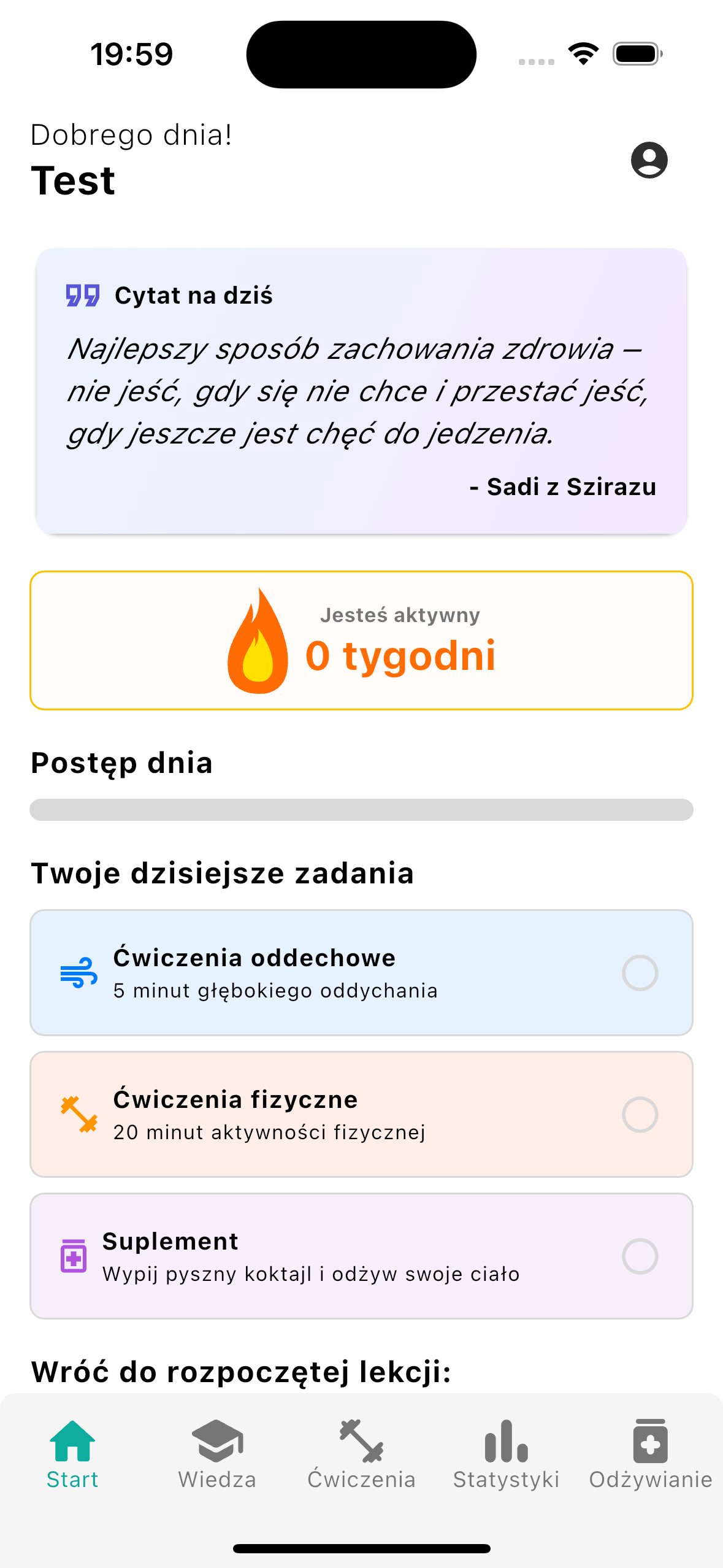Viewport: 723px width, 1568px height.
Task: Mark Ćwiczenia oddechowe task as done
Action: 640,973
